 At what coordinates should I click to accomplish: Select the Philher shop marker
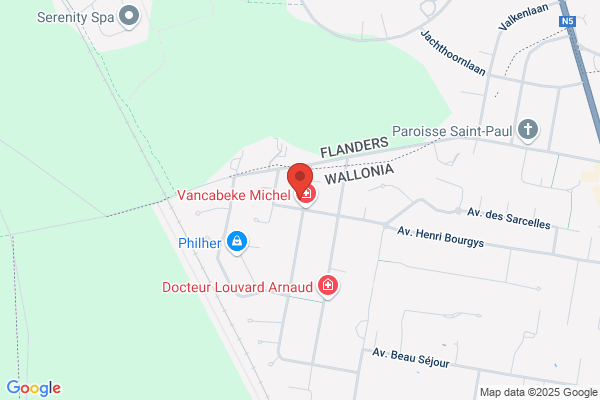(x=237, y=242)
